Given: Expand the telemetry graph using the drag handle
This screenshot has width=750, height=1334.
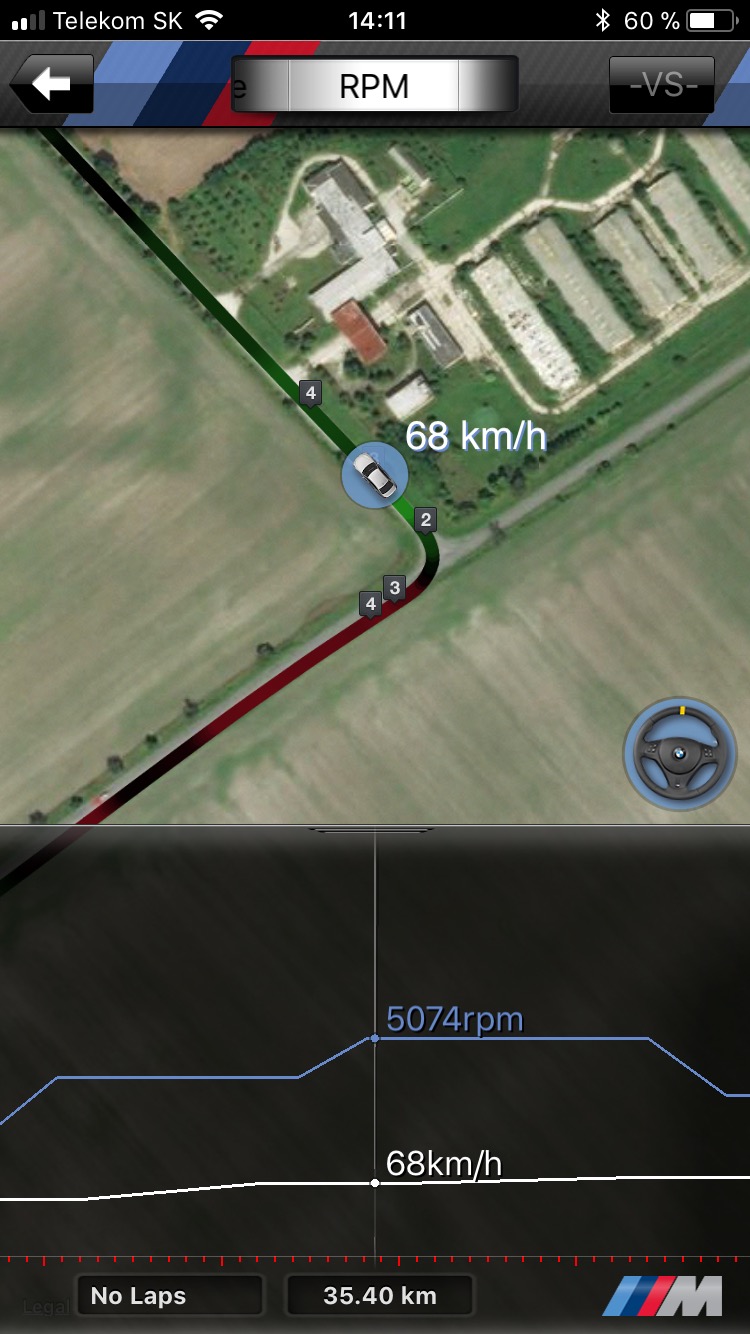Looking at the screenshot, I should click(375, 830).
